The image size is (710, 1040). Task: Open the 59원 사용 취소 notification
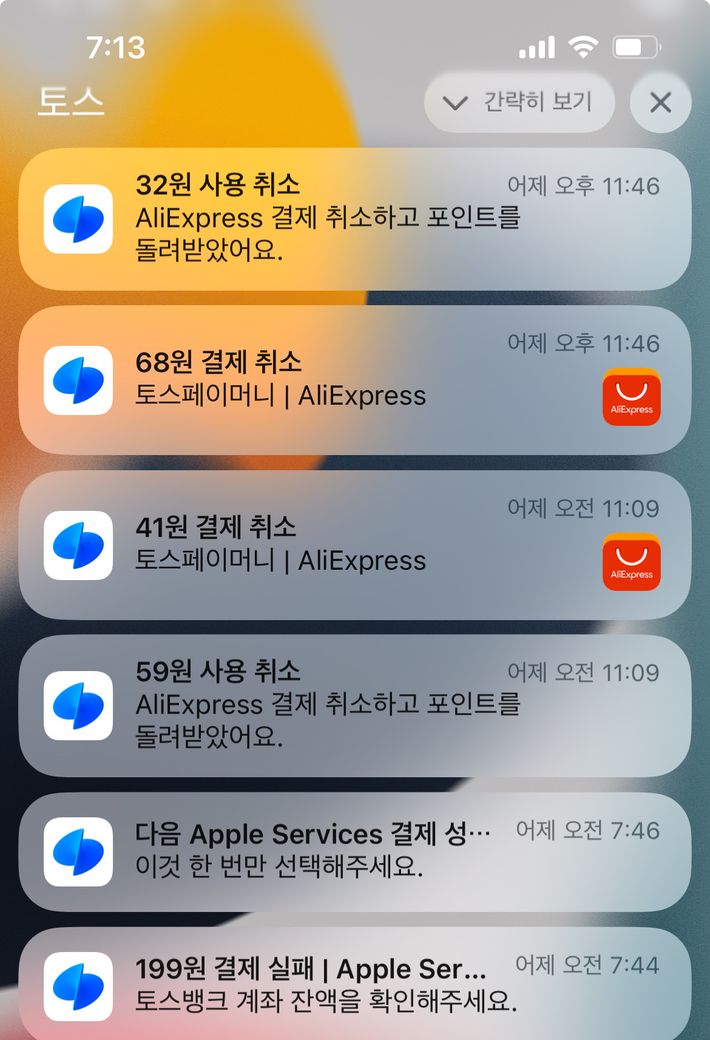[354, 705]
